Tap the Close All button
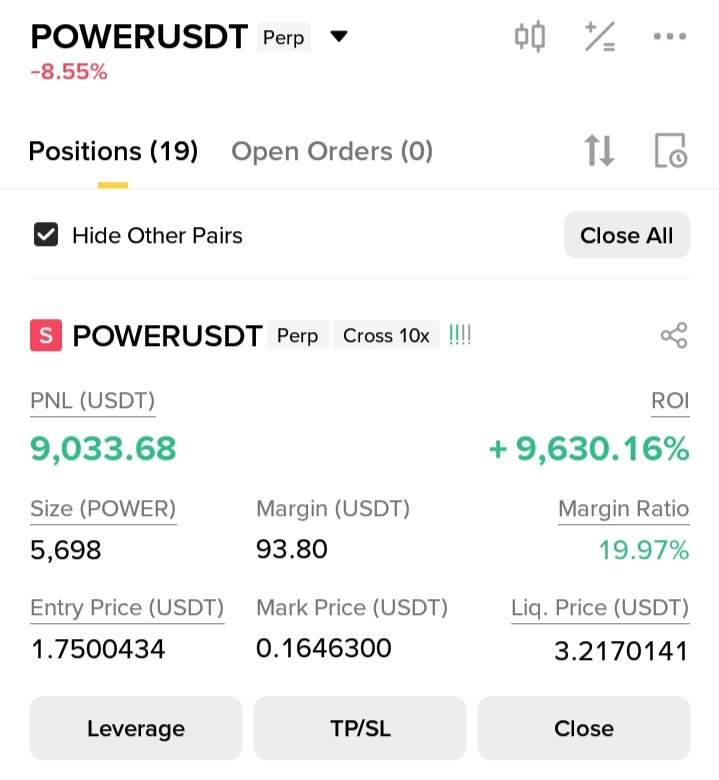The image size is (719, 780). click(627, 236)
